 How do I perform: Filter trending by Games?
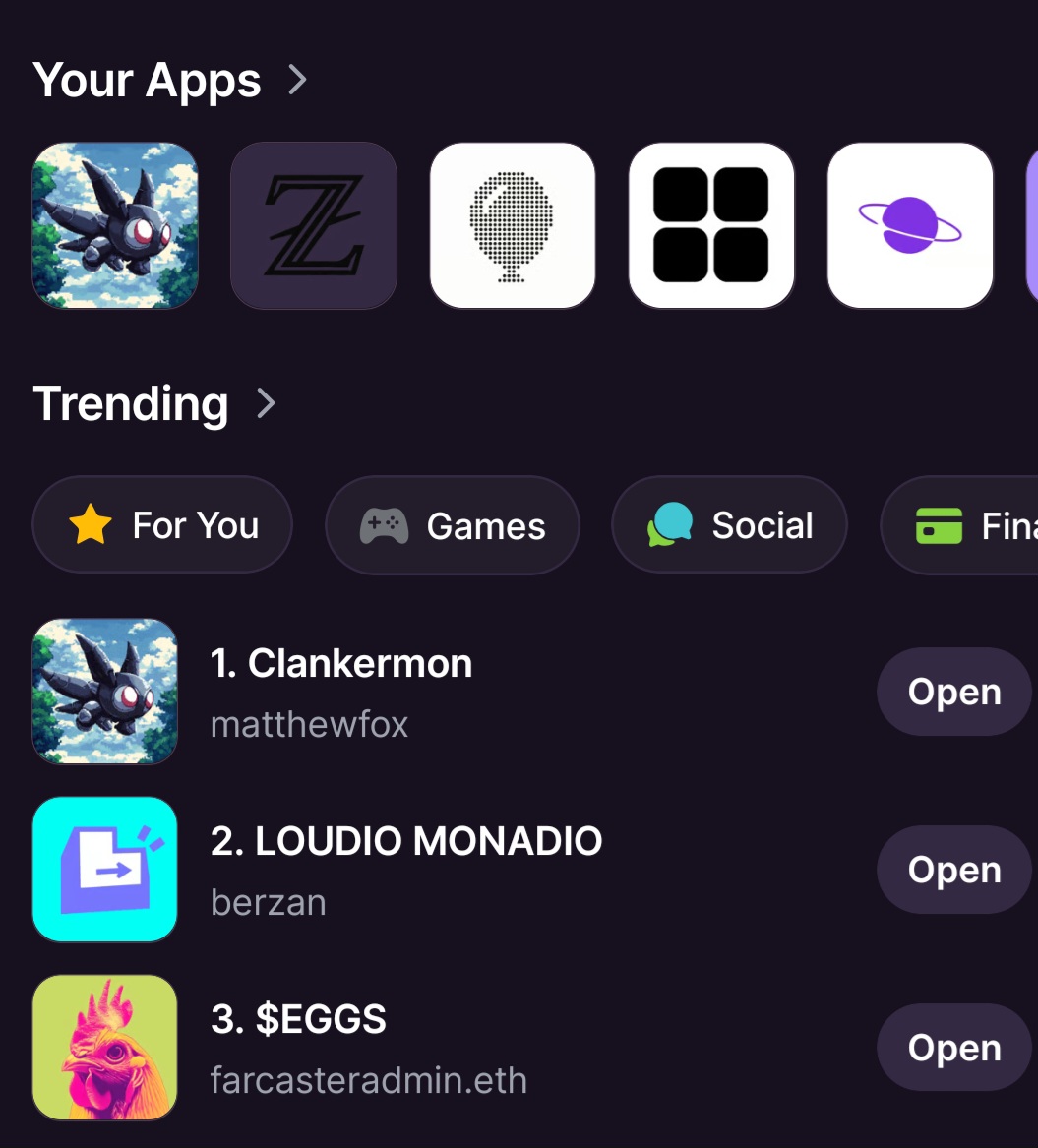coord(453,526)
